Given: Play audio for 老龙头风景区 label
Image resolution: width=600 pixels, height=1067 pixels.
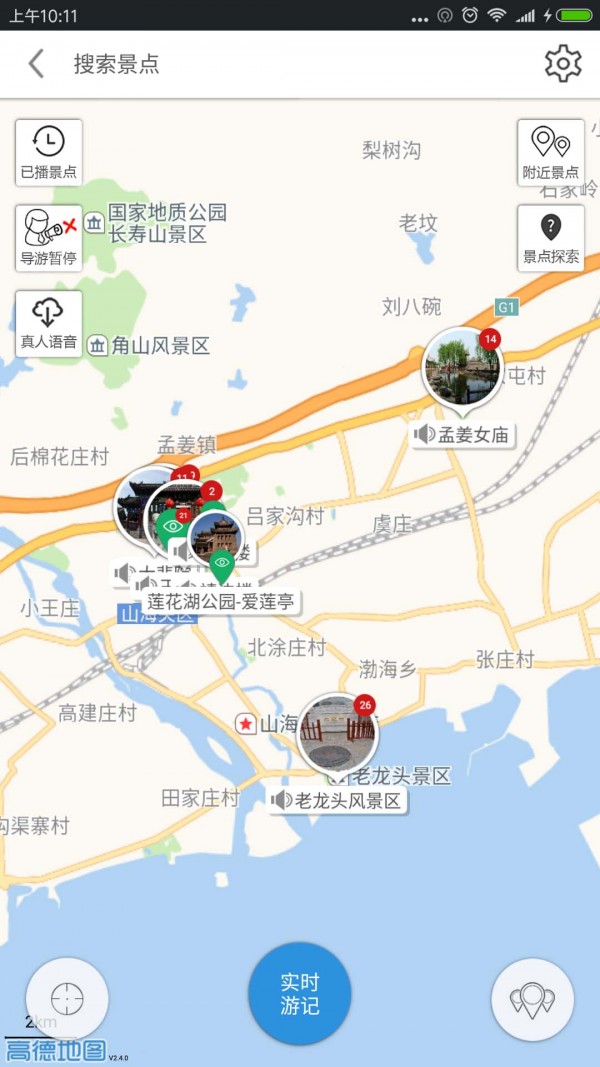Looking at the screenshot, I should click(338, 800).
